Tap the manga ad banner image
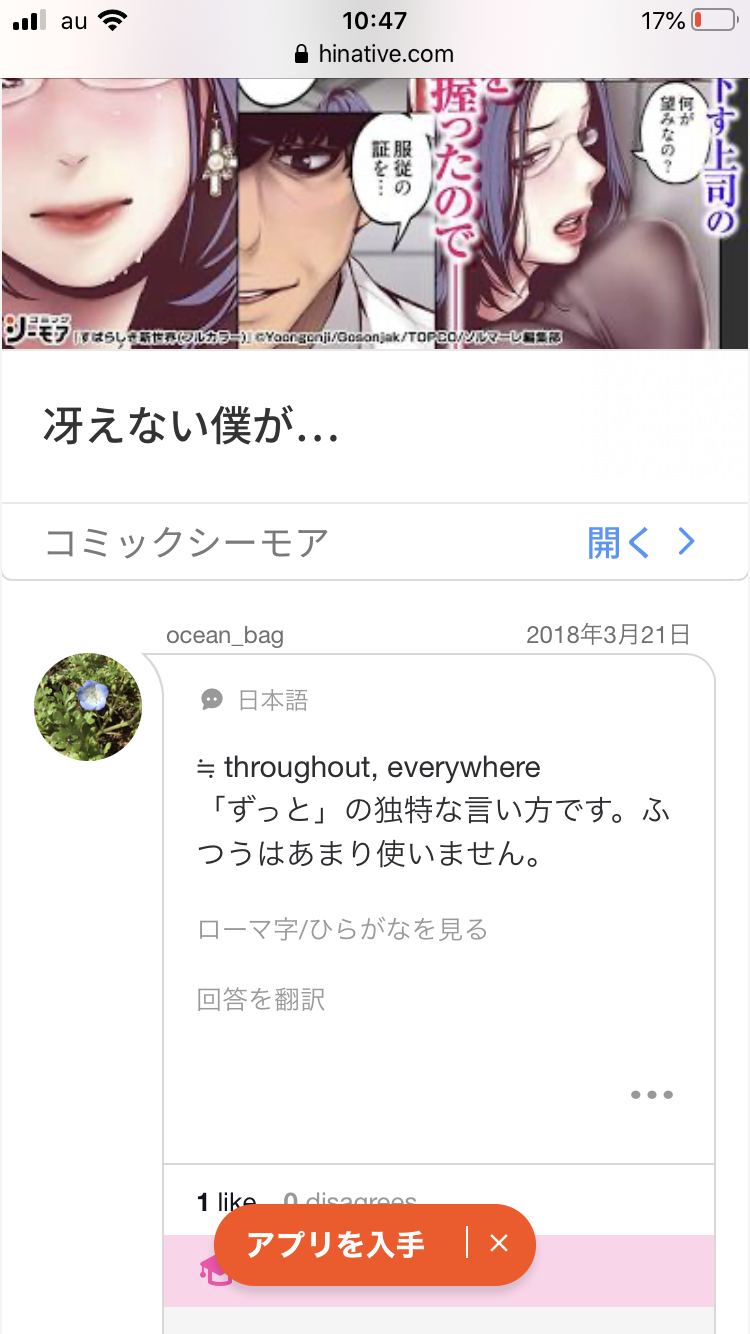 point(374,214)
